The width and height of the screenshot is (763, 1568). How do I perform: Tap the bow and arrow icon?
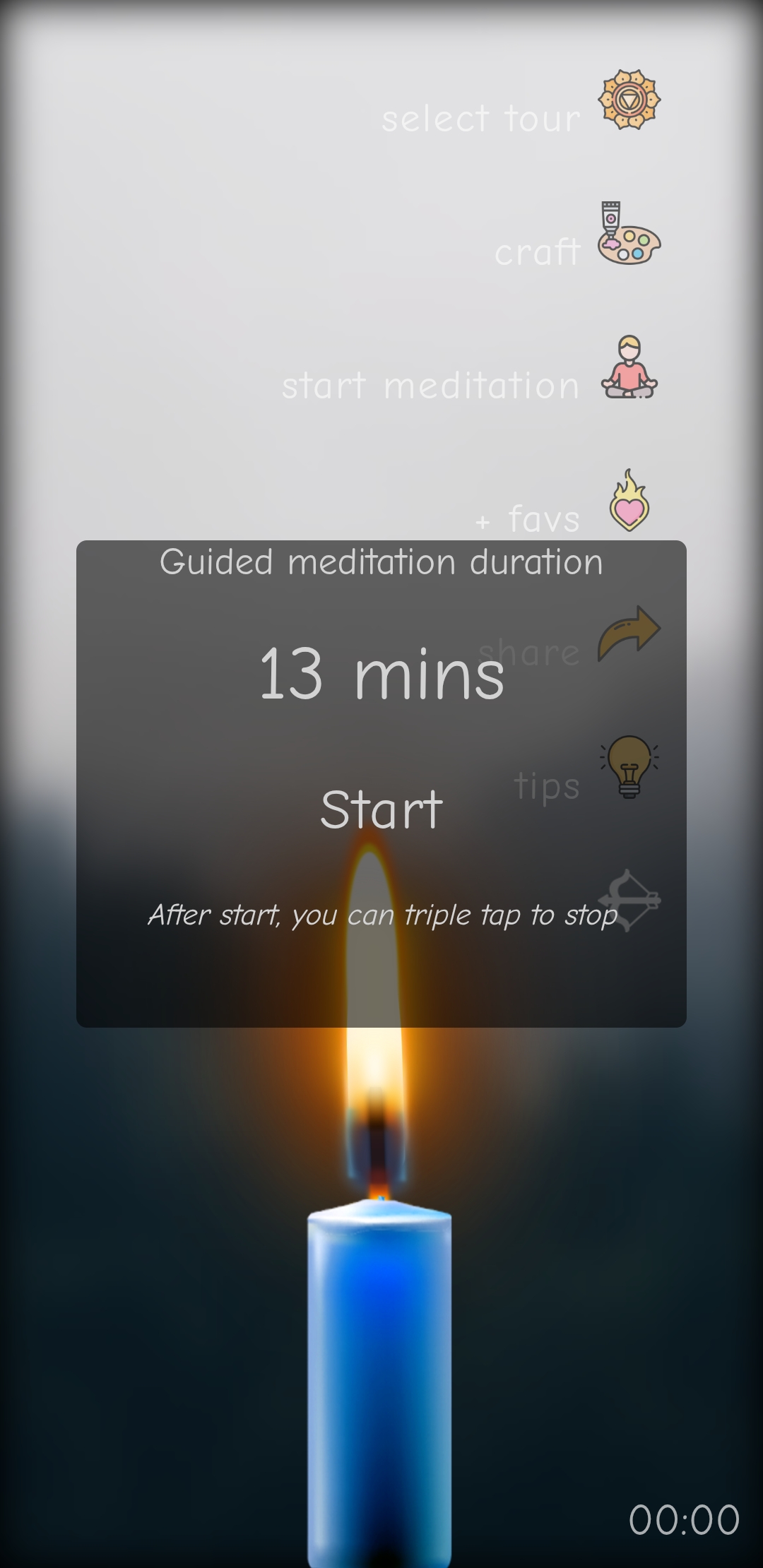coord(629,900)
